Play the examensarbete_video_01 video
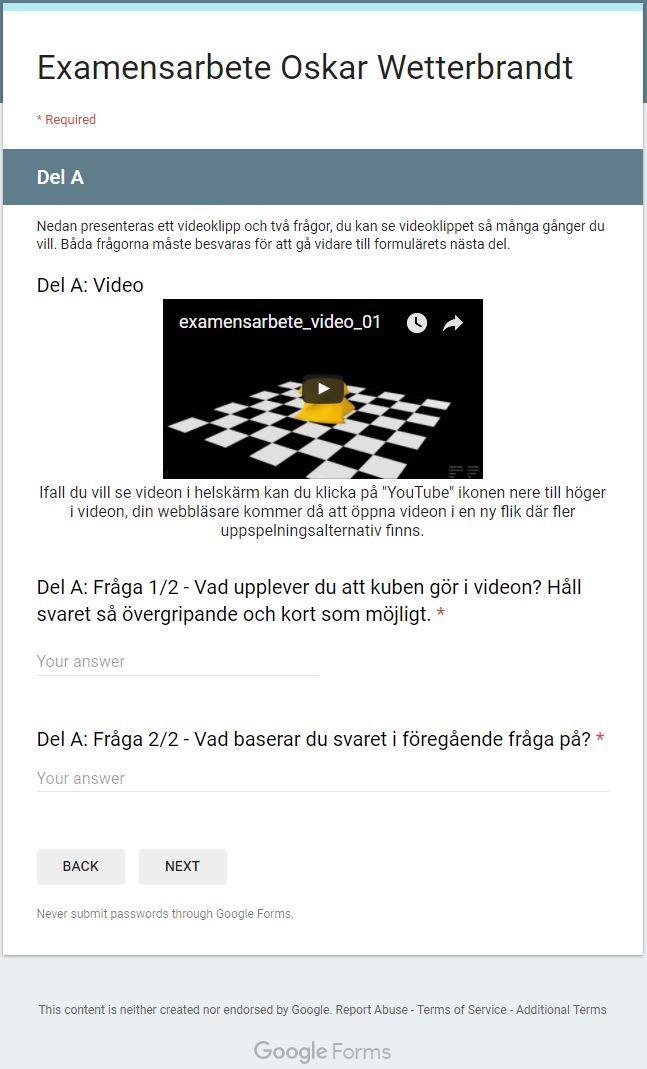 pyautogui.click(x=322, y=389)
